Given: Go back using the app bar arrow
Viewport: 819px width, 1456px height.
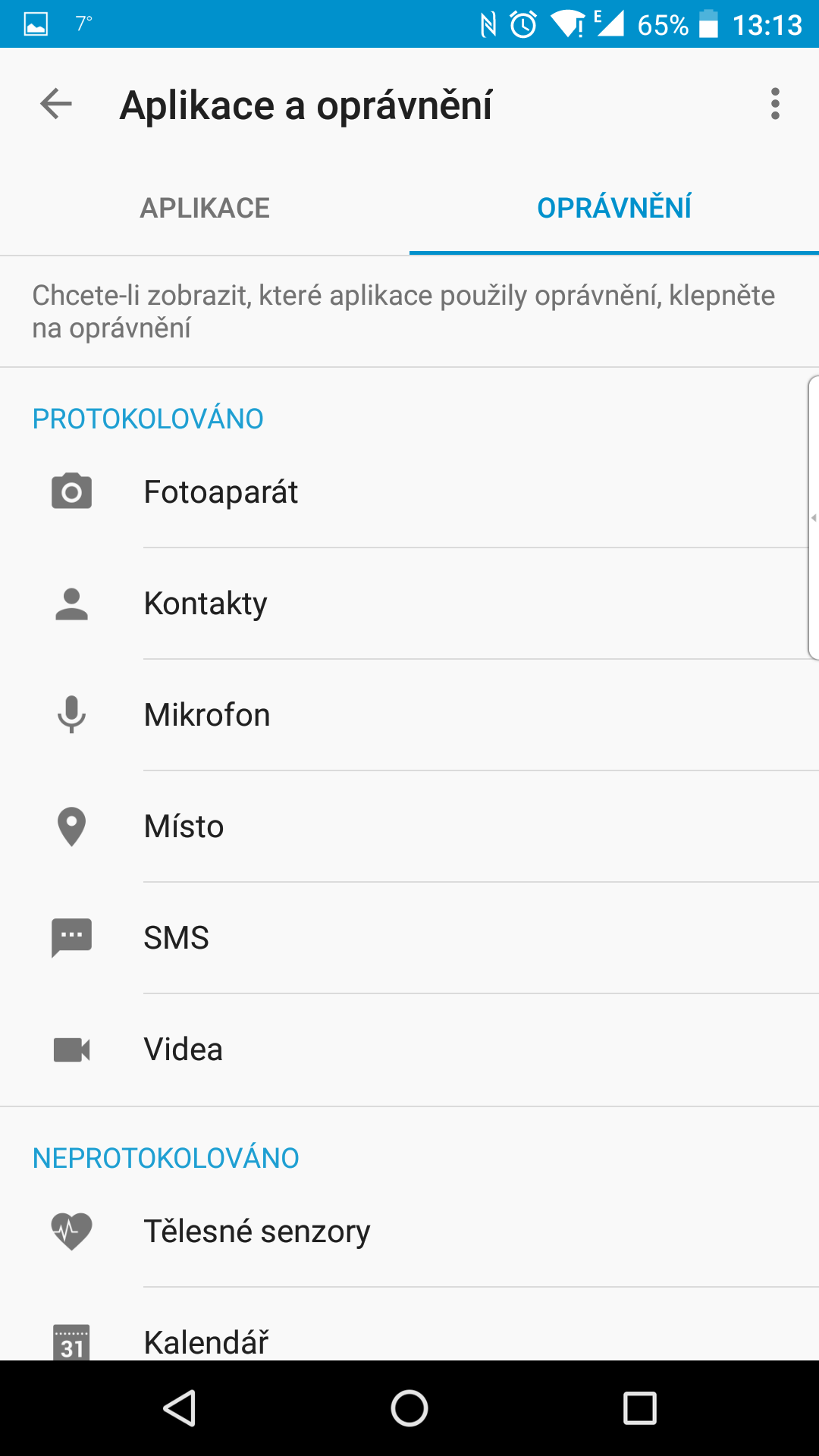Looking at the screenshot, I should pos(56,104).
